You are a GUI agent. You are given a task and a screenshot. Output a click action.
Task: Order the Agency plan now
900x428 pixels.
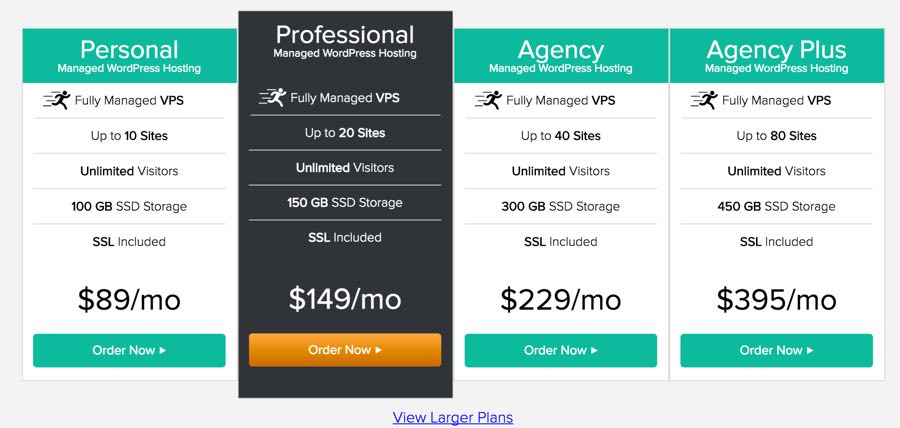pos(561,350)
